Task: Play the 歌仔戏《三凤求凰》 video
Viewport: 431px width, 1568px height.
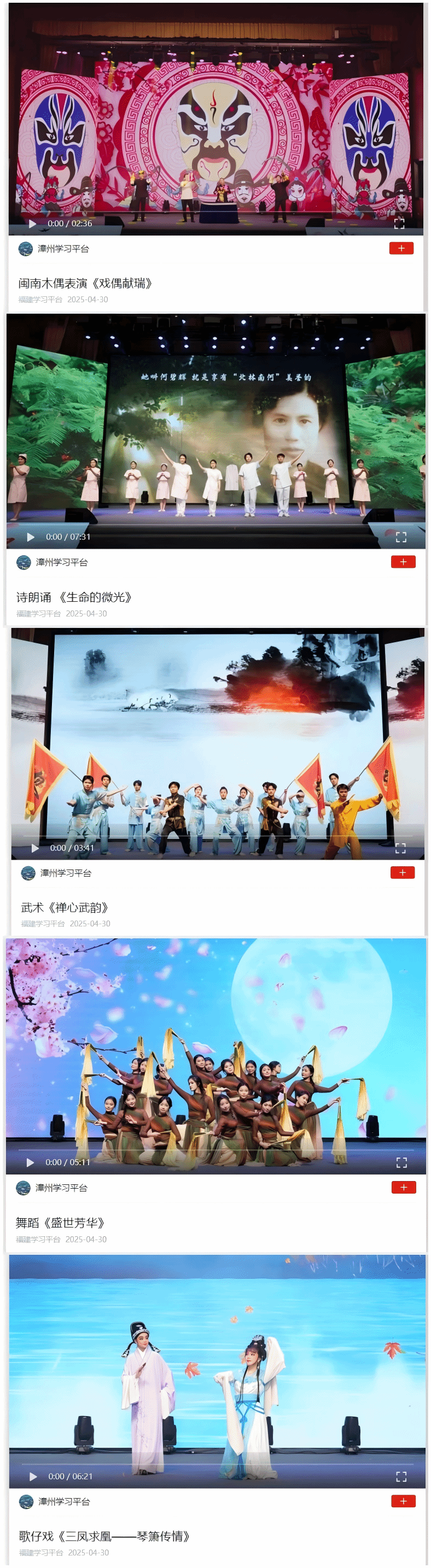Action: [33, 1476]
